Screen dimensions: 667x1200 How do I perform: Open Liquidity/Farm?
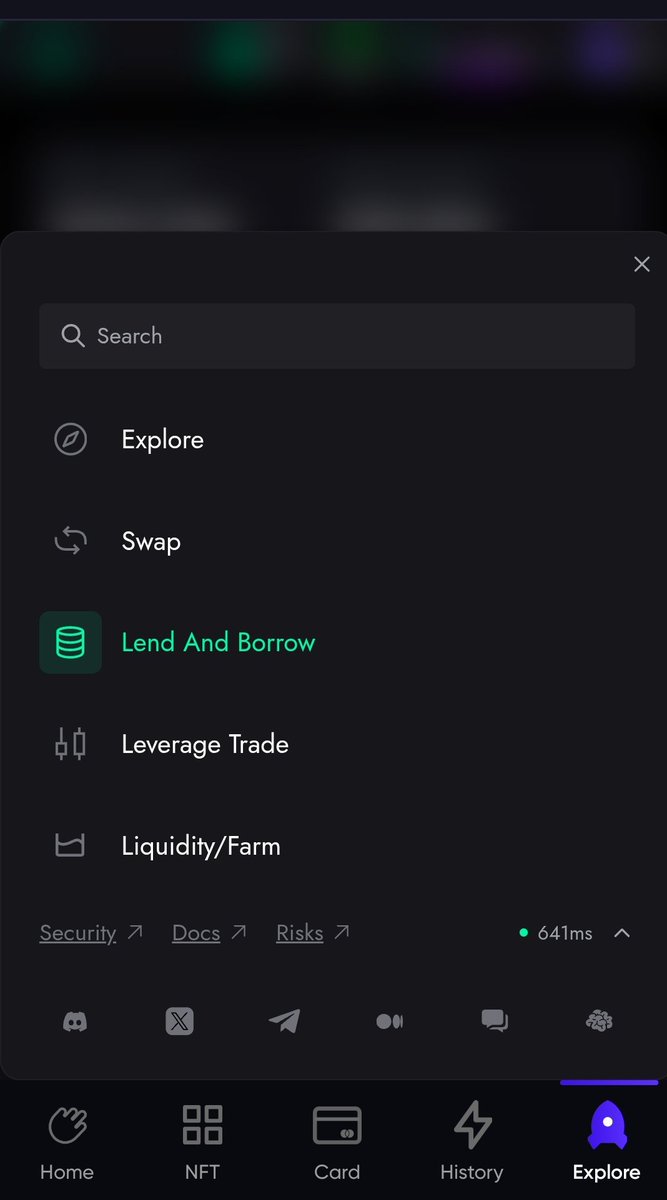(337, 846)
